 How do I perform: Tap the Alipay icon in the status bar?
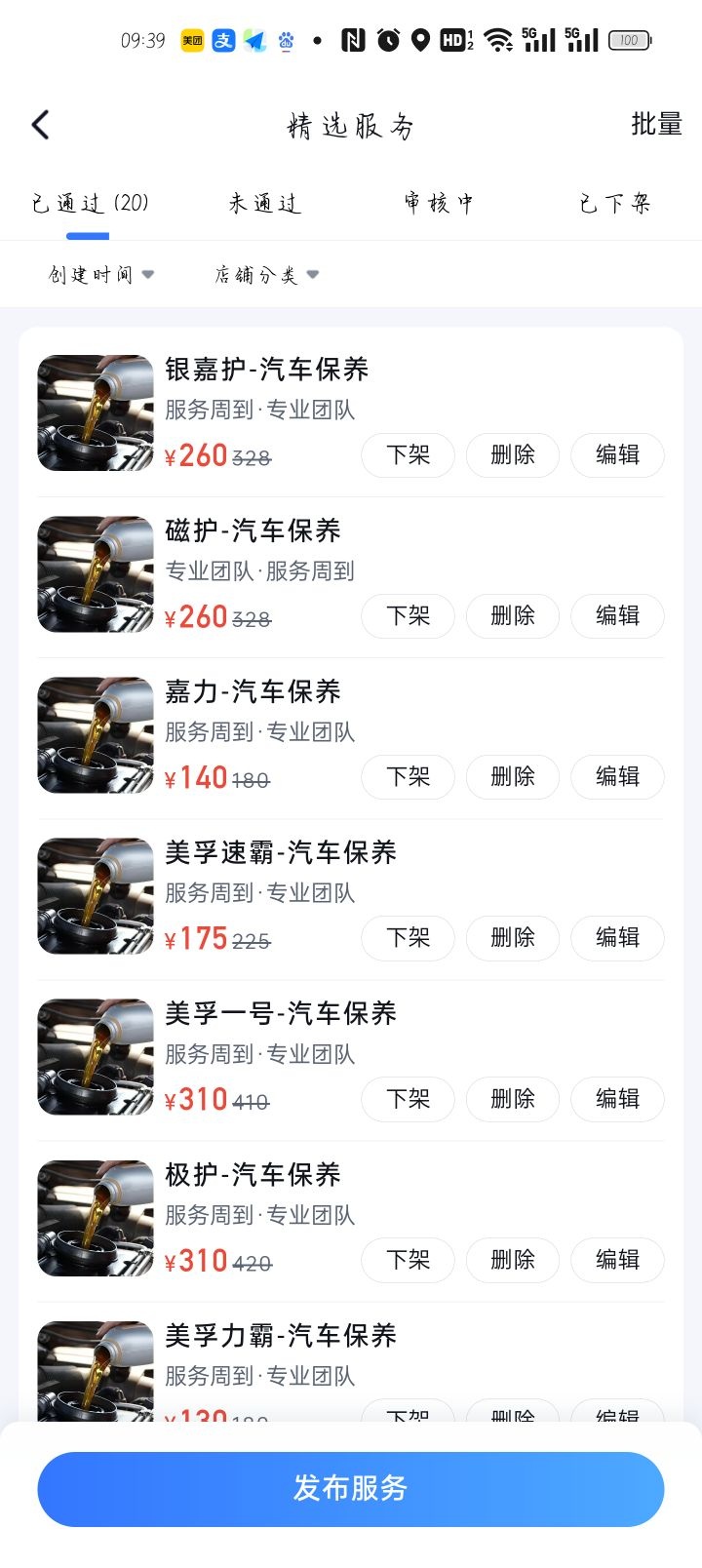click(221, 40)
